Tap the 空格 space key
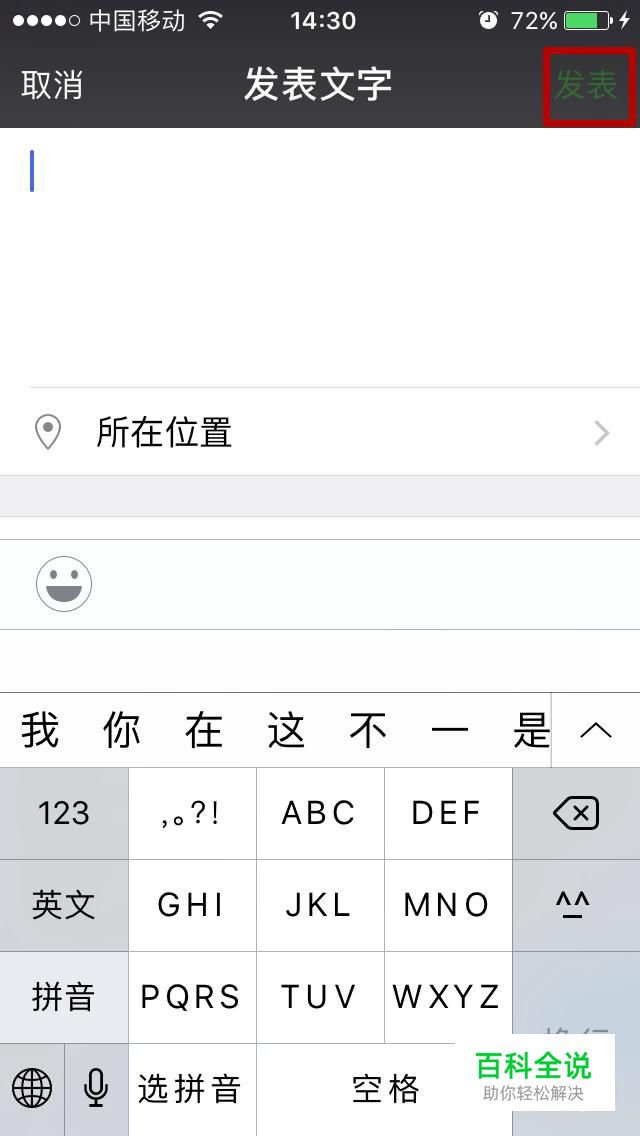Viewport: 640px width, 1136px height. 384,1089
